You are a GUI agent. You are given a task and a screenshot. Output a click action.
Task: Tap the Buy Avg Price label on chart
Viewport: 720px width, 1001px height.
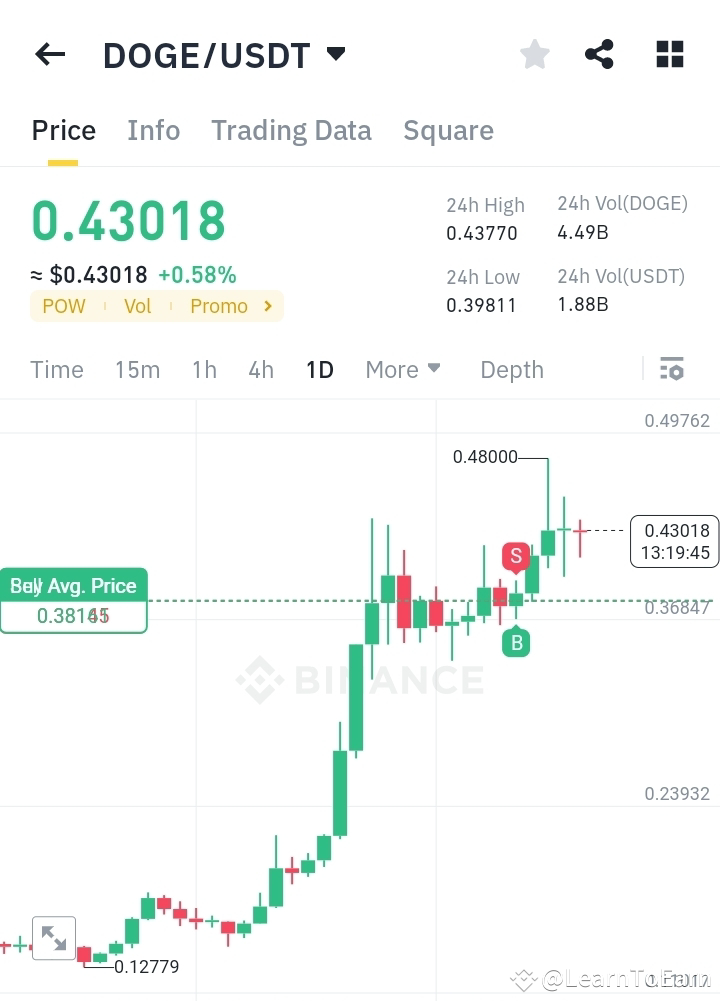(x=73, y=585)
